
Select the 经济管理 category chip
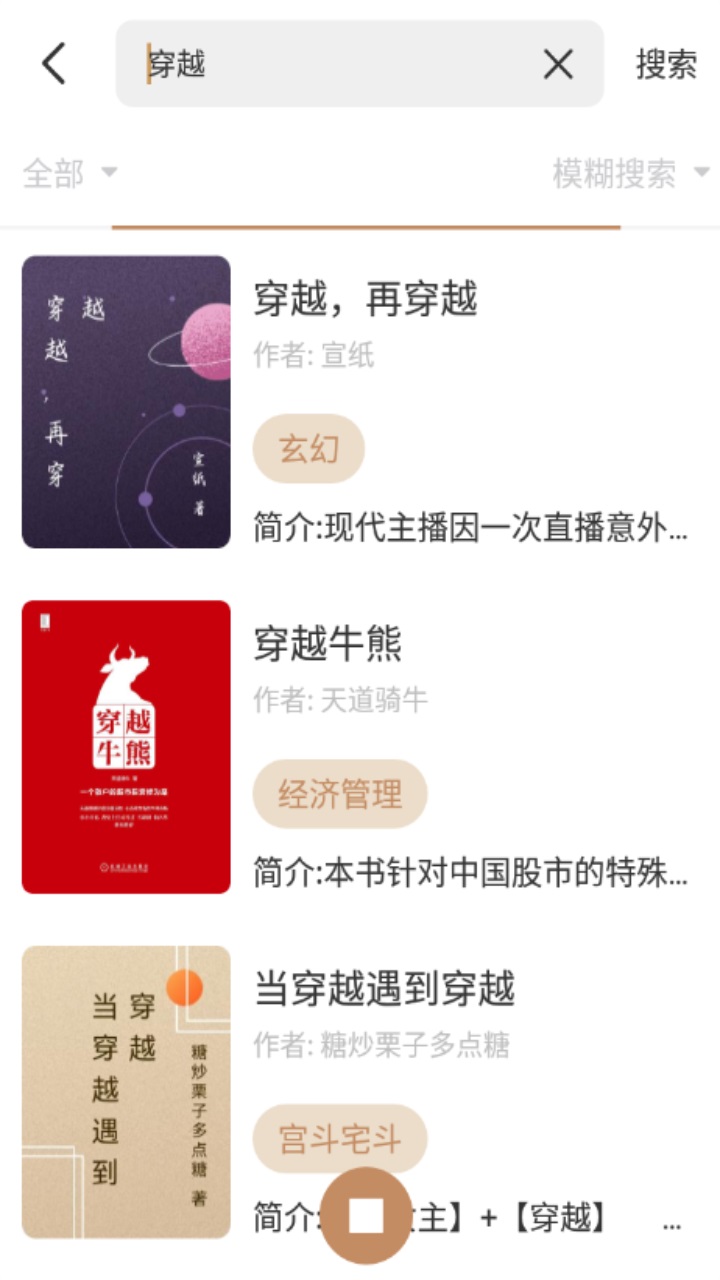[x=340, y=794]
